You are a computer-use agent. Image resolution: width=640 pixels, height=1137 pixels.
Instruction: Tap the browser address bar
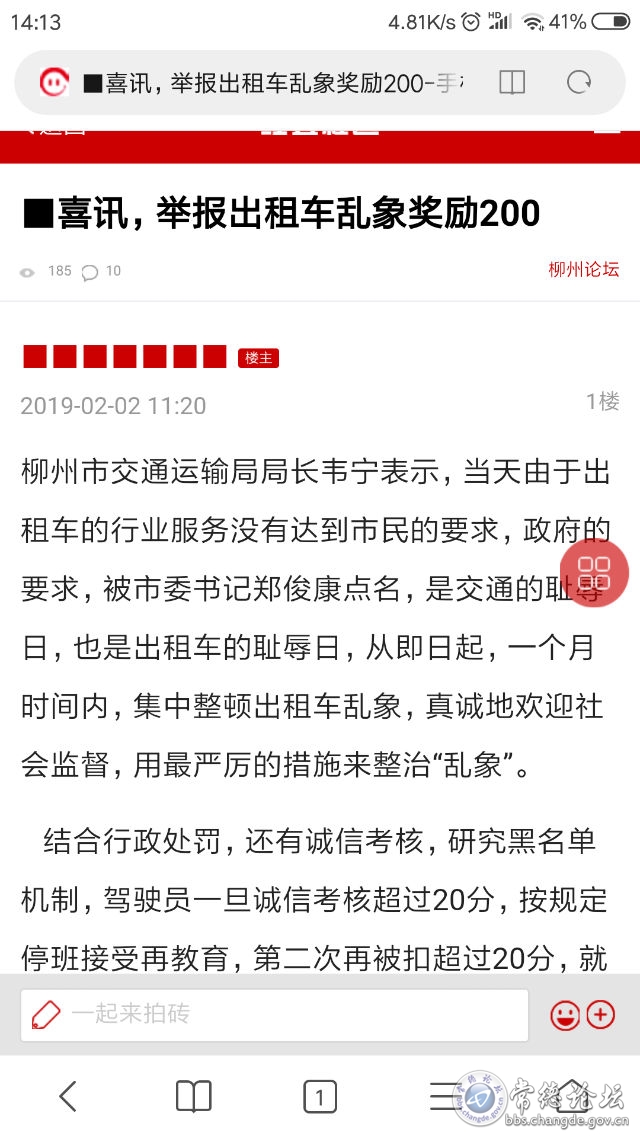pyautogui.click(x=270, y=82)
